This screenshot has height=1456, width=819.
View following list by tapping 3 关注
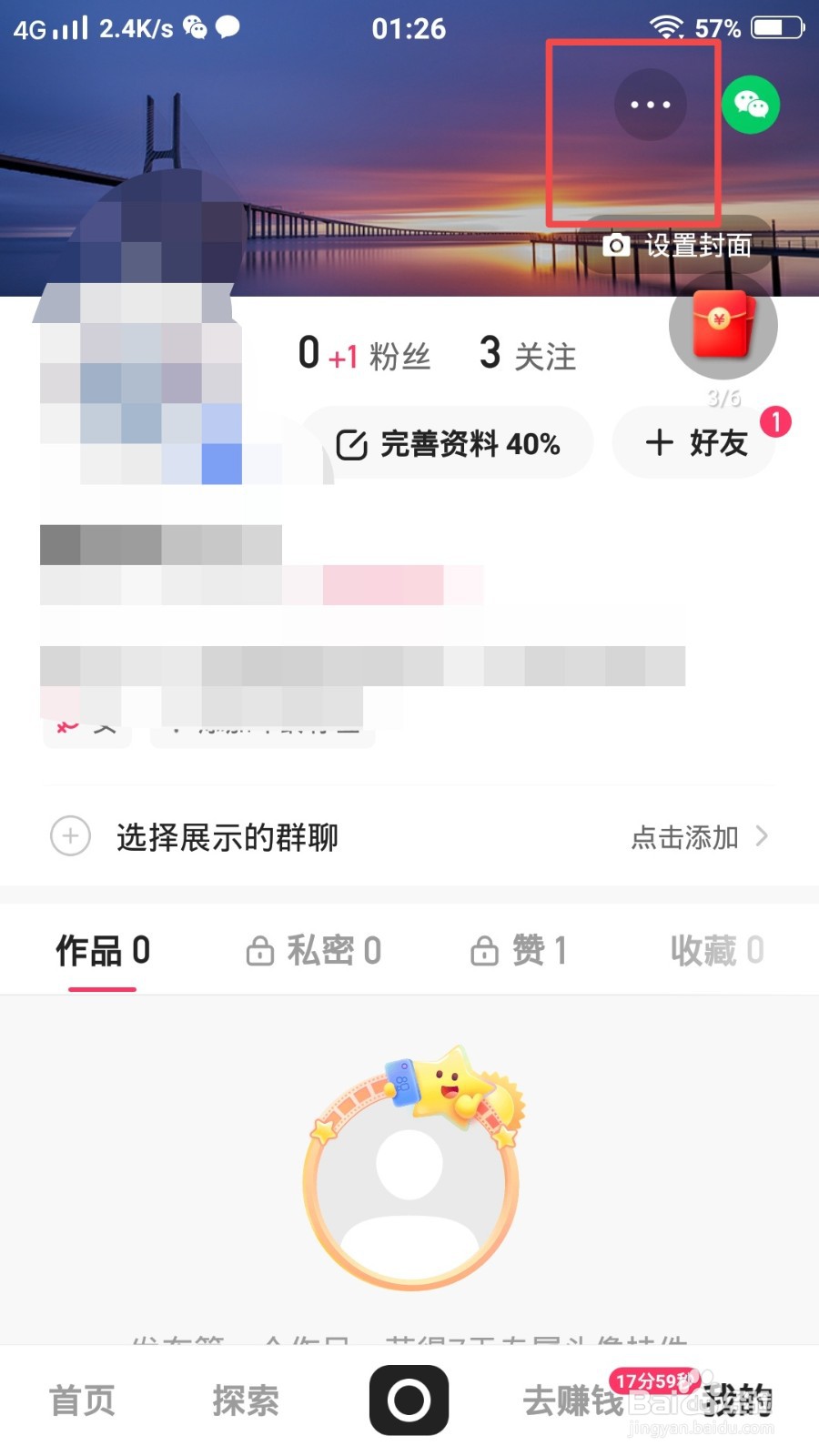pyautogui.click(x=526, y=353)
